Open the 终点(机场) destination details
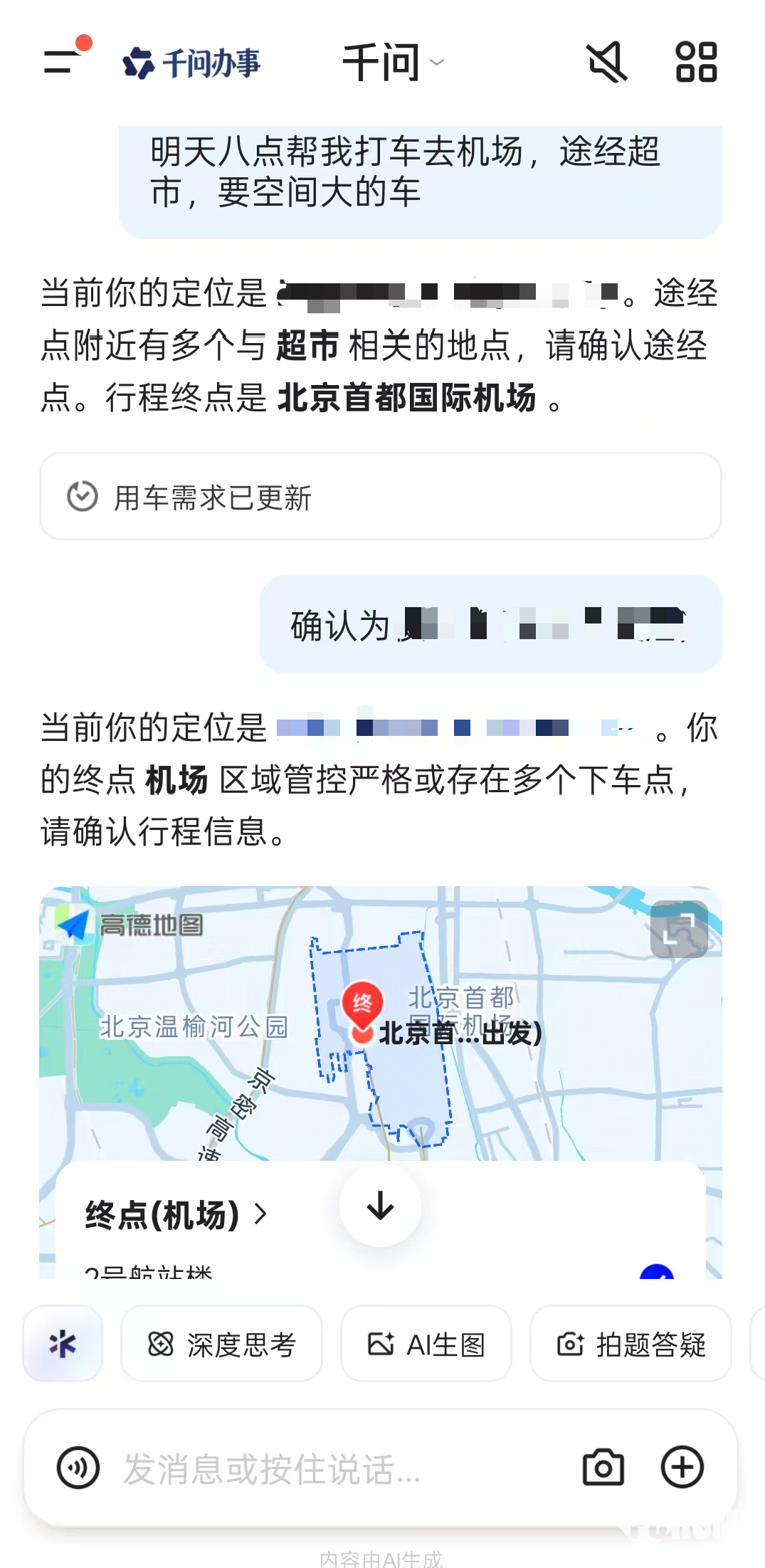765x1568 pixels. point(176,1214)
